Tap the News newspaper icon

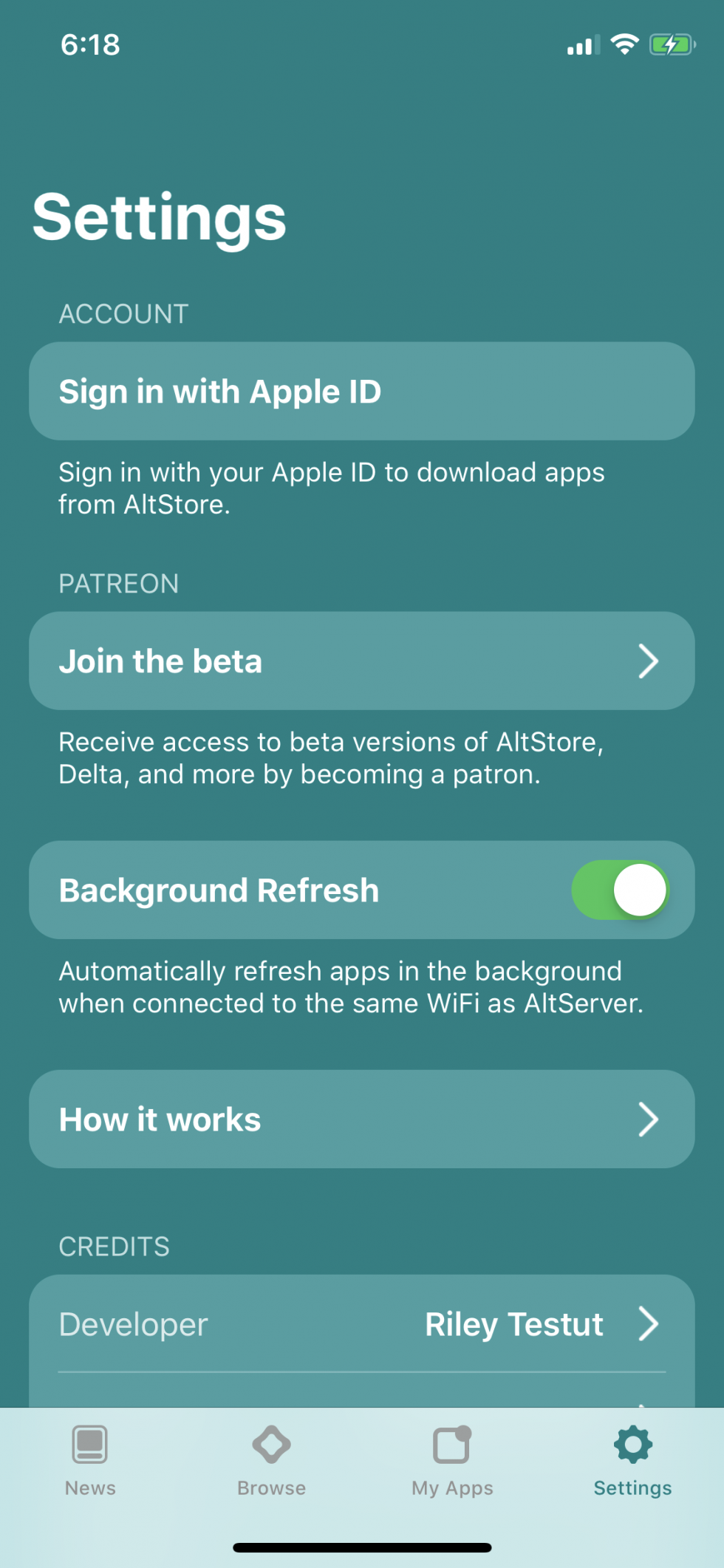[90, 1443]
